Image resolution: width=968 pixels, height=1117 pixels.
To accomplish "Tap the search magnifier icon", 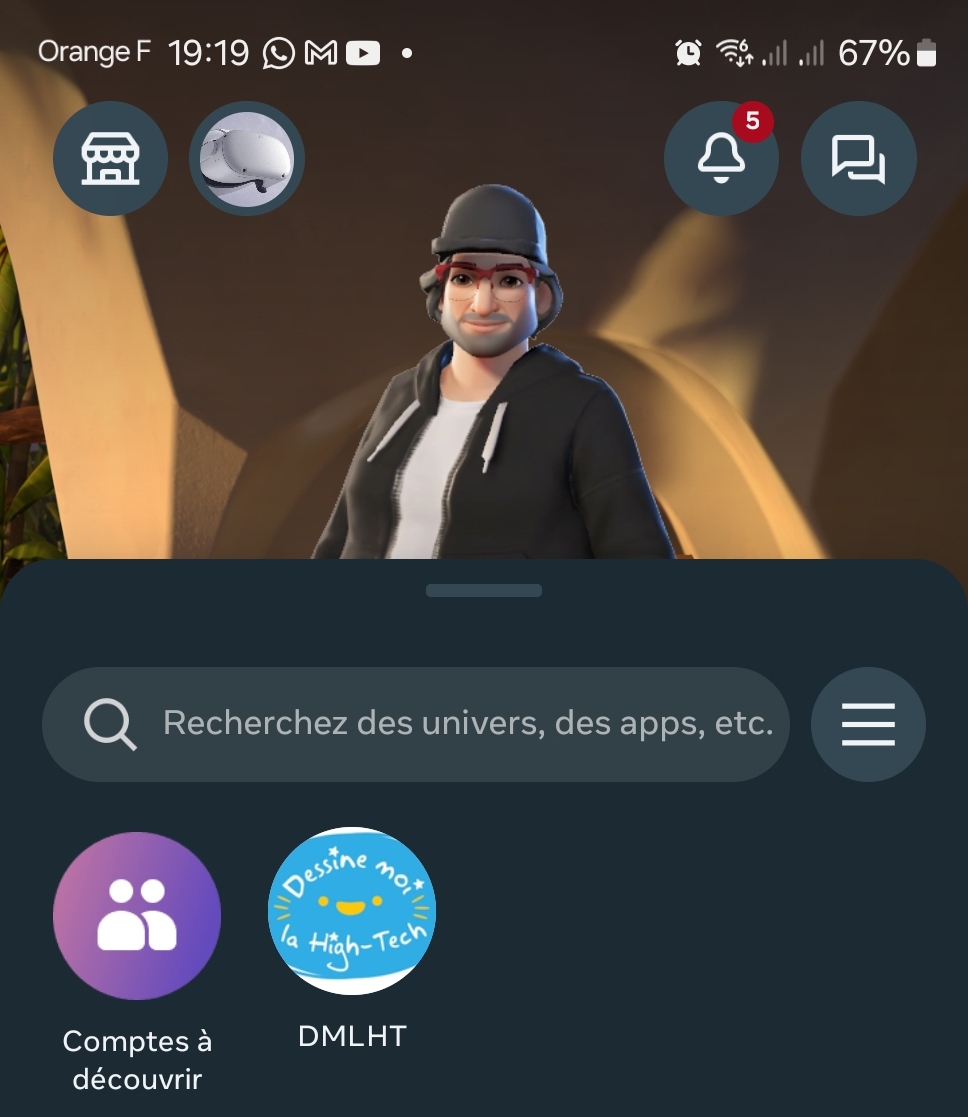I will coord(110,723).
